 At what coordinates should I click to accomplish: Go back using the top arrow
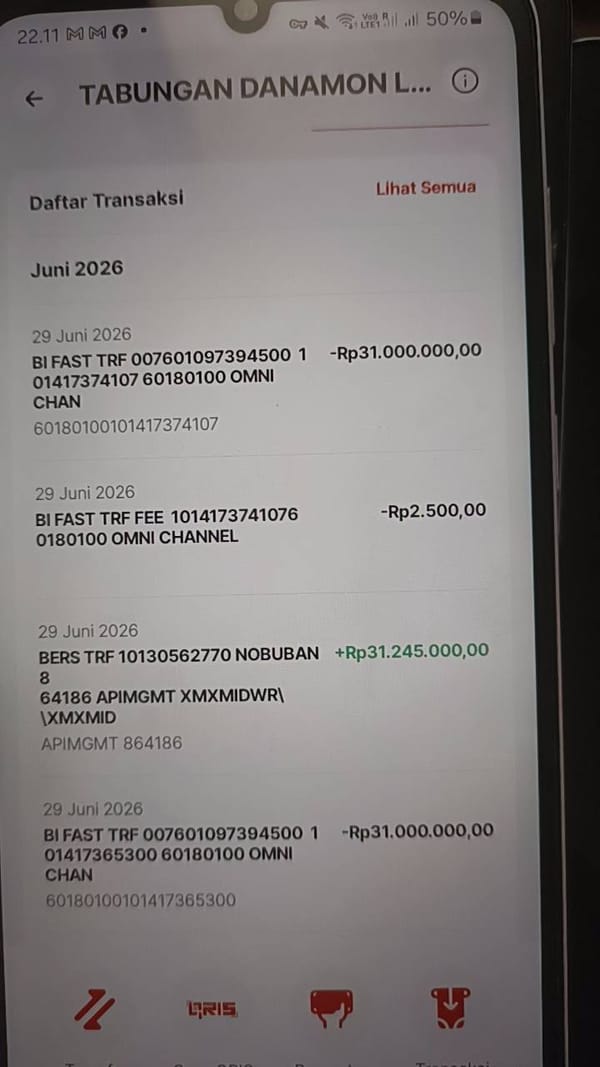(x=34, y=99)
